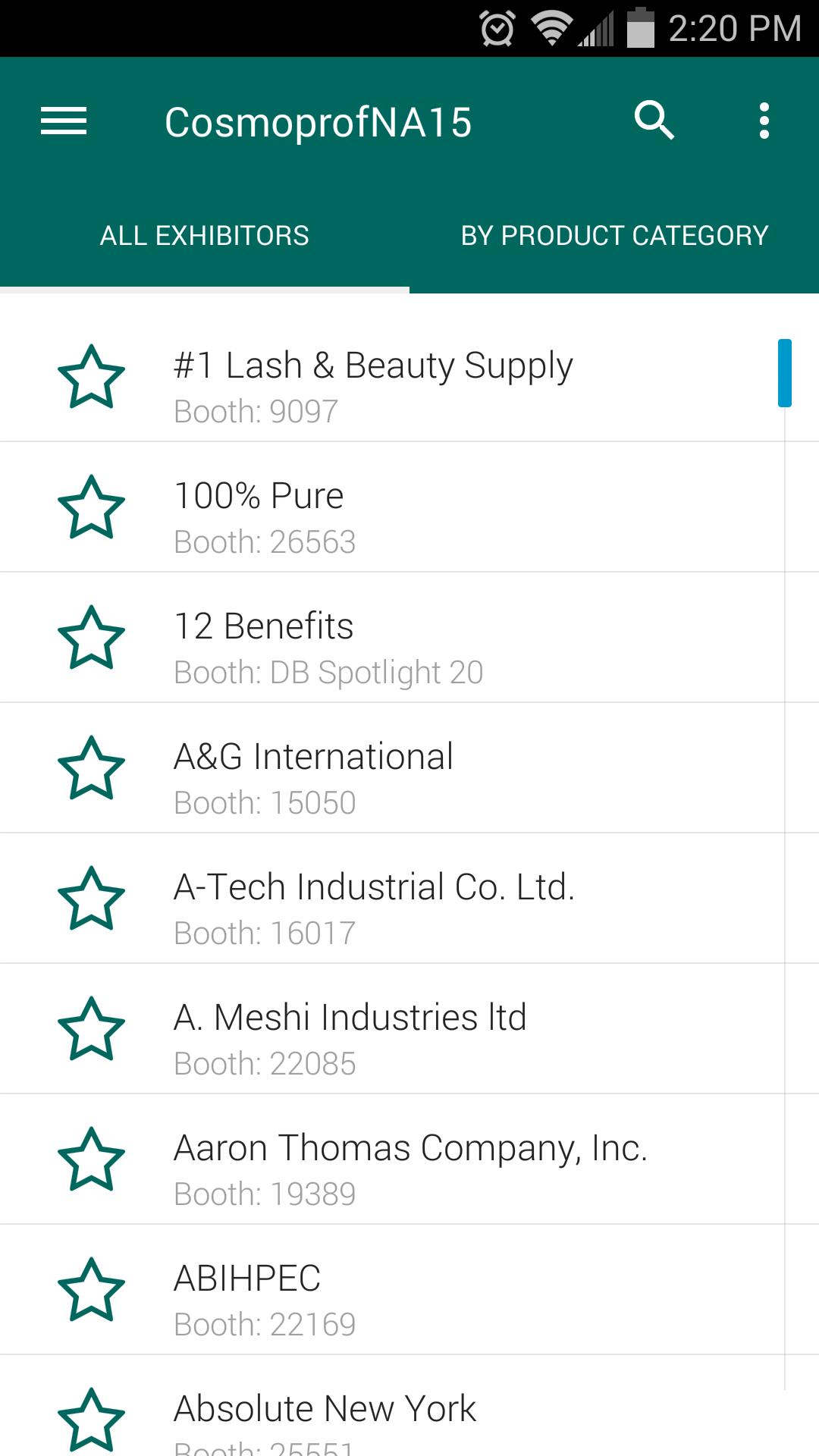Select the ALL EXHIBITORS tab
The width and height of the screenshot is (819, 1456).
click(203, 235)
